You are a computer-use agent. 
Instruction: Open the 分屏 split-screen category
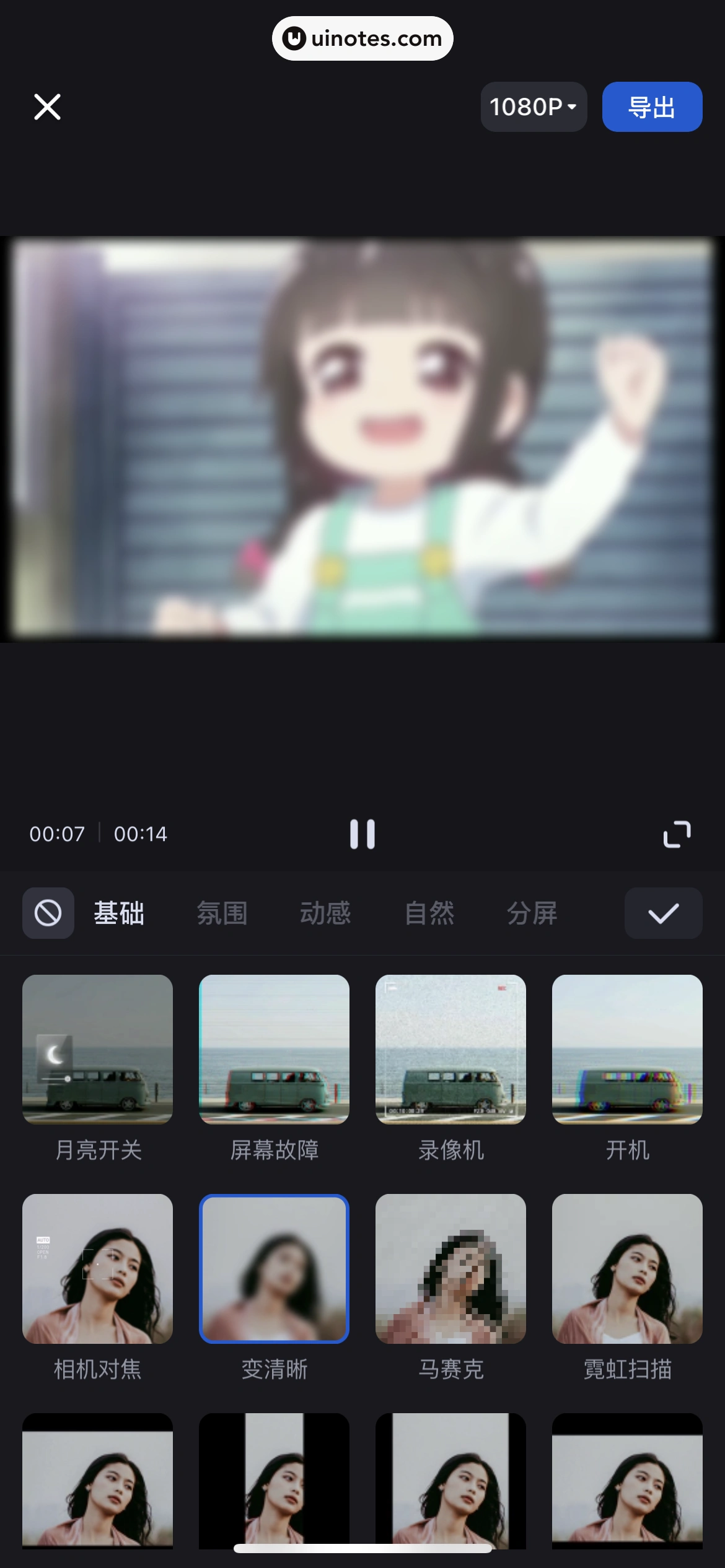click(x=532, y=913)
